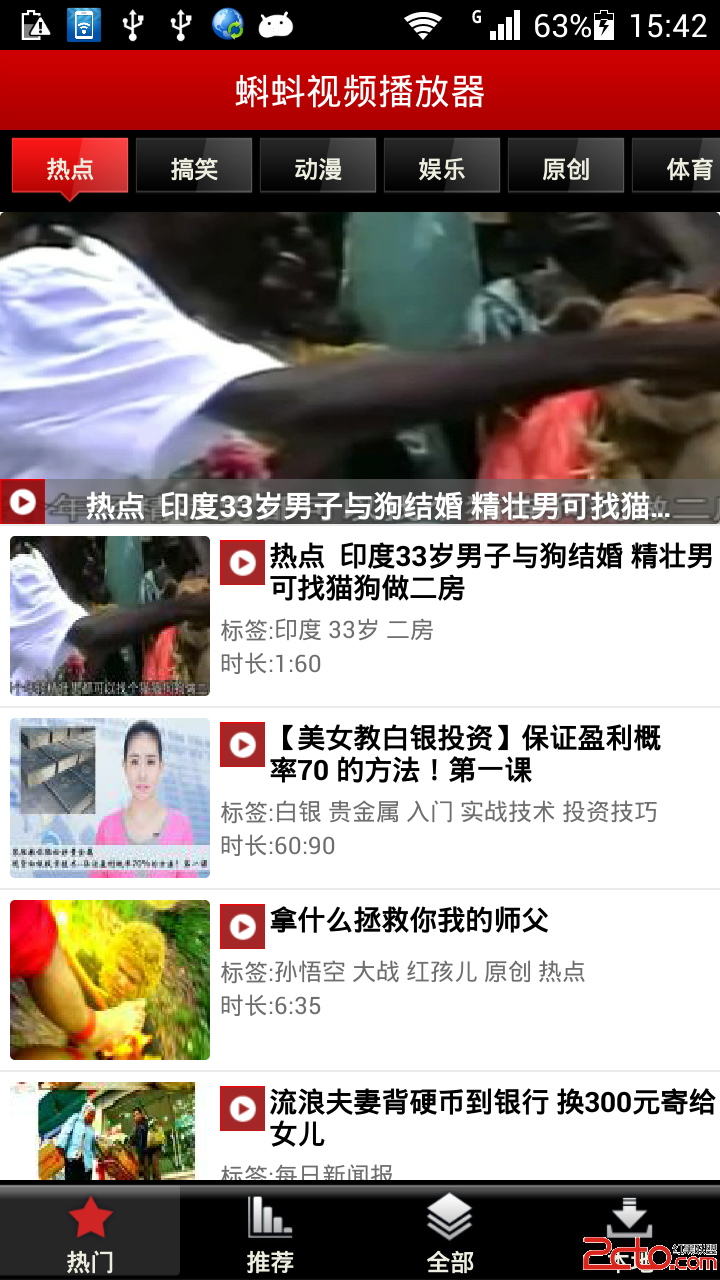Switch to the 全部 bottom tab
Screen dimensions: 720x1280
[450, 1234]
